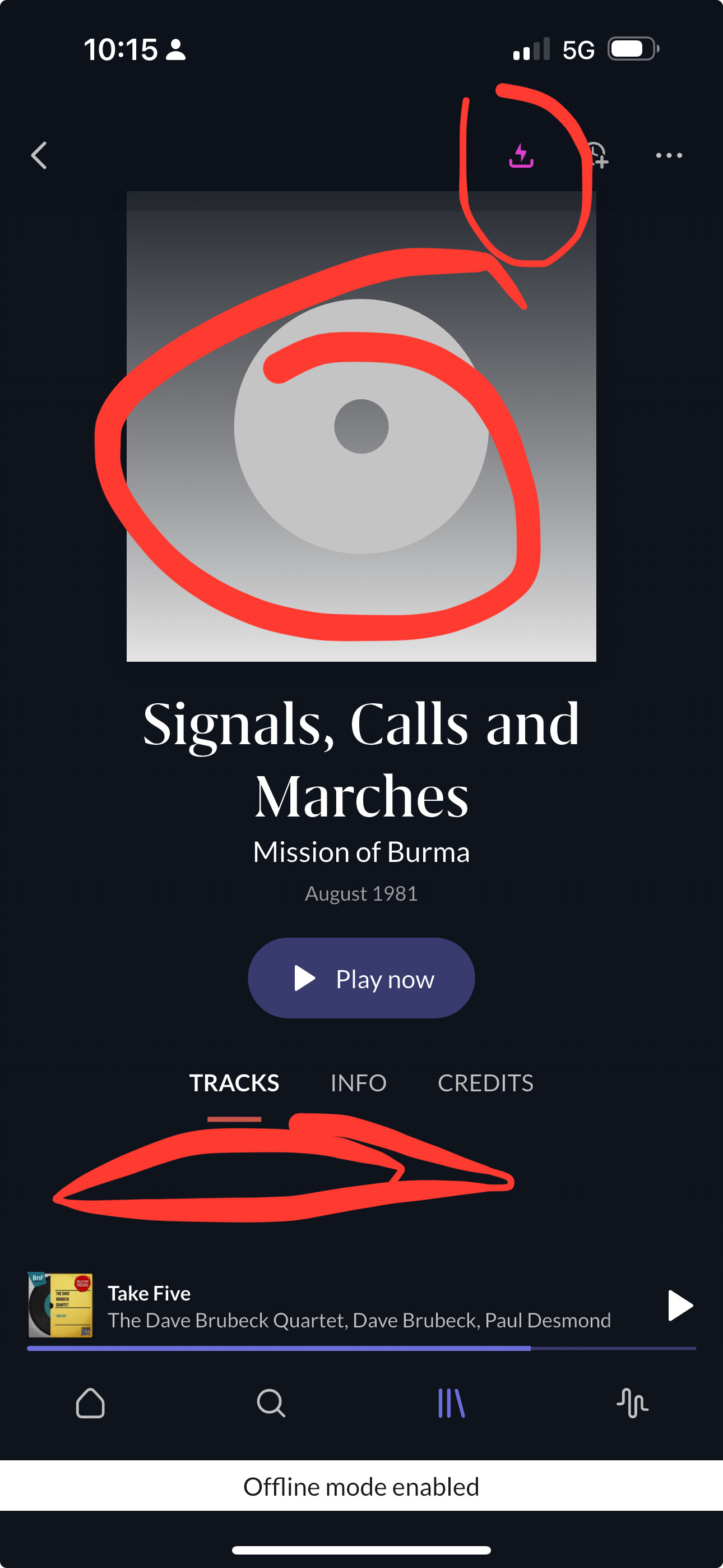Image resolution: width=723 pixels, height=1568 pixels.
Task: Open artist Mission of Burma
Action: [x=361, y=851]
